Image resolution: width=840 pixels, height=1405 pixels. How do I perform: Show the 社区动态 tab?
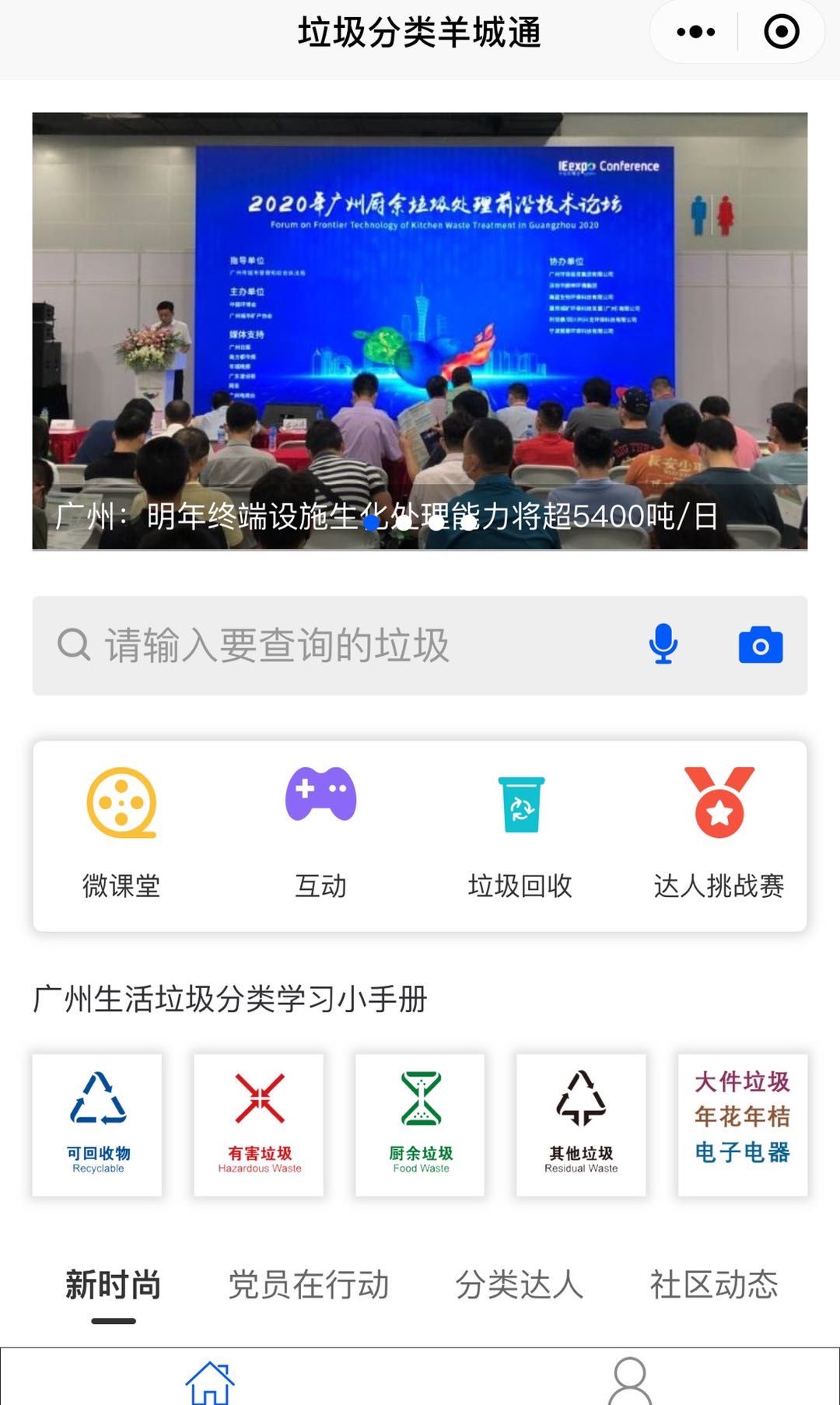pos(713,1284)
